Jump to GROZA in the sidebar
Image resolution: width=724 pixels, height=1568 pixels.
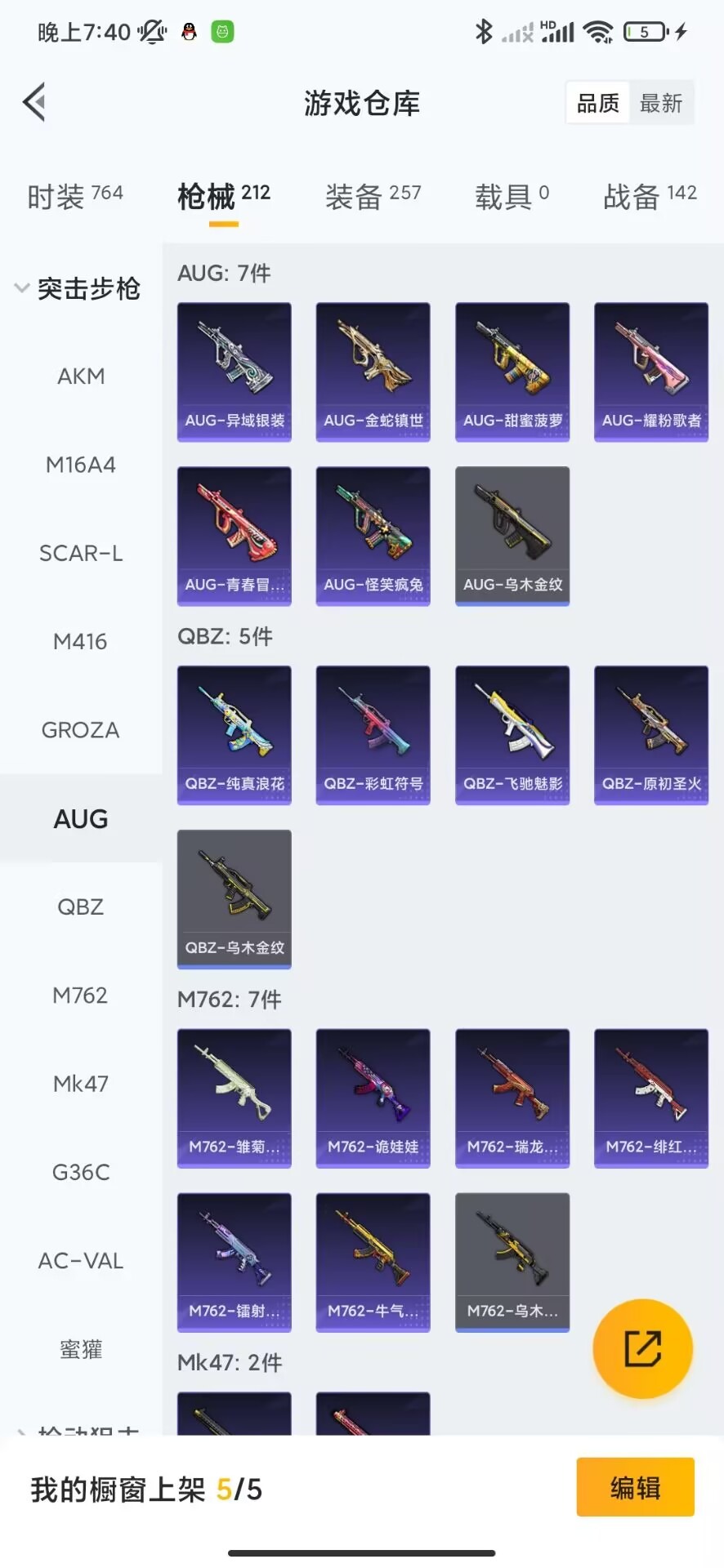click(x=81, y=730)
